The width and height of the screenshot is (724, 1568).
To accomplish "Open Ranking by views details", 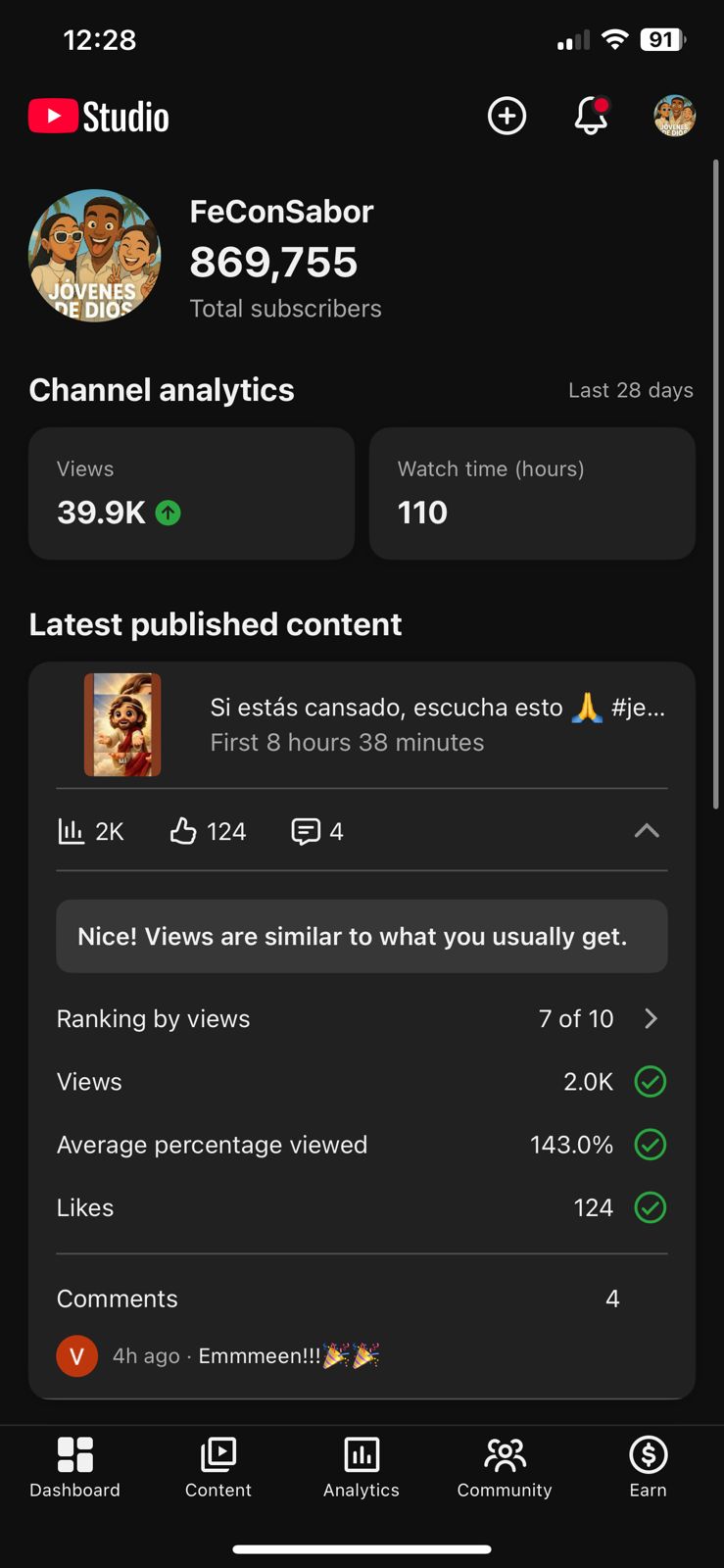I will coord(362,1019).
